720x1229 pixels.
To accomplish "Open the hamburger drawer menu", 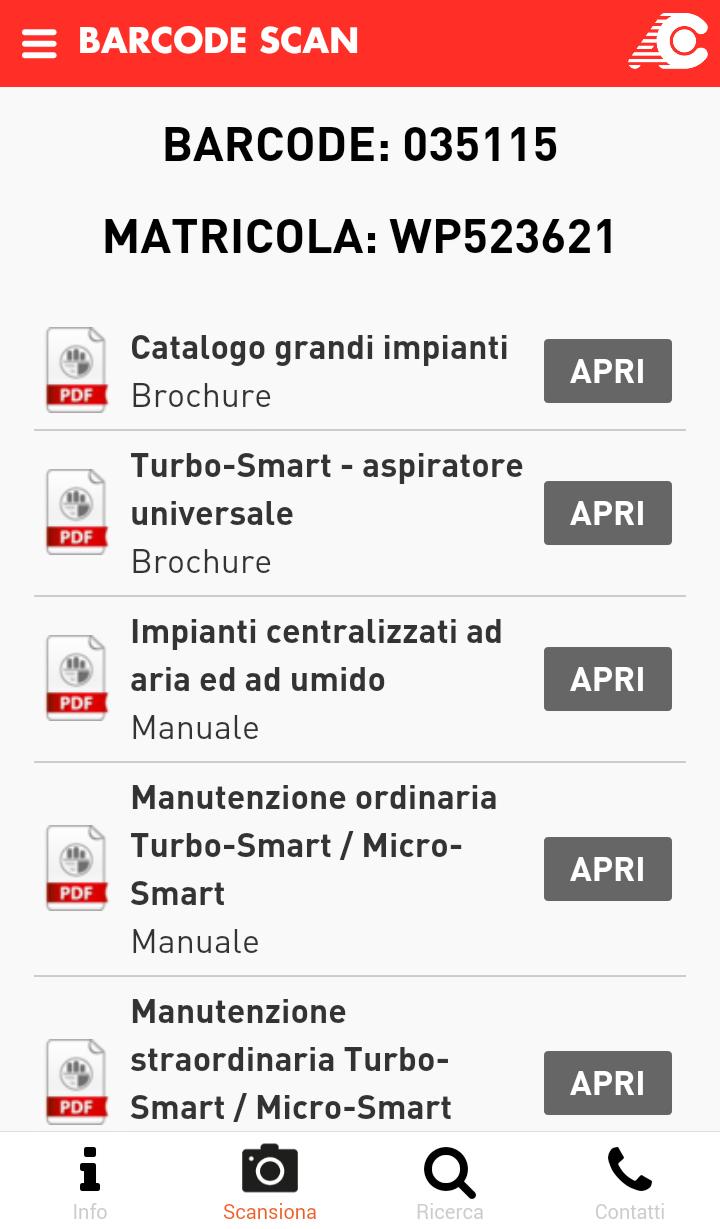I will tap(39, 43).
